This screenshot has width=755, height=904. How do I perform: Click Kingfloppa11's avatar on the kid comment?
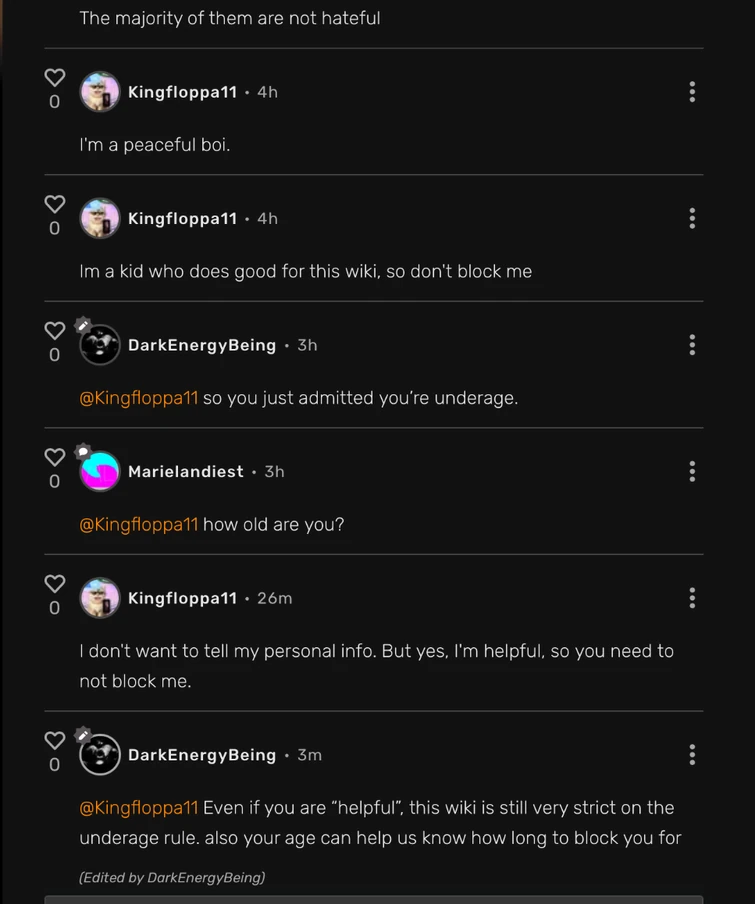(x=100, y=217)
